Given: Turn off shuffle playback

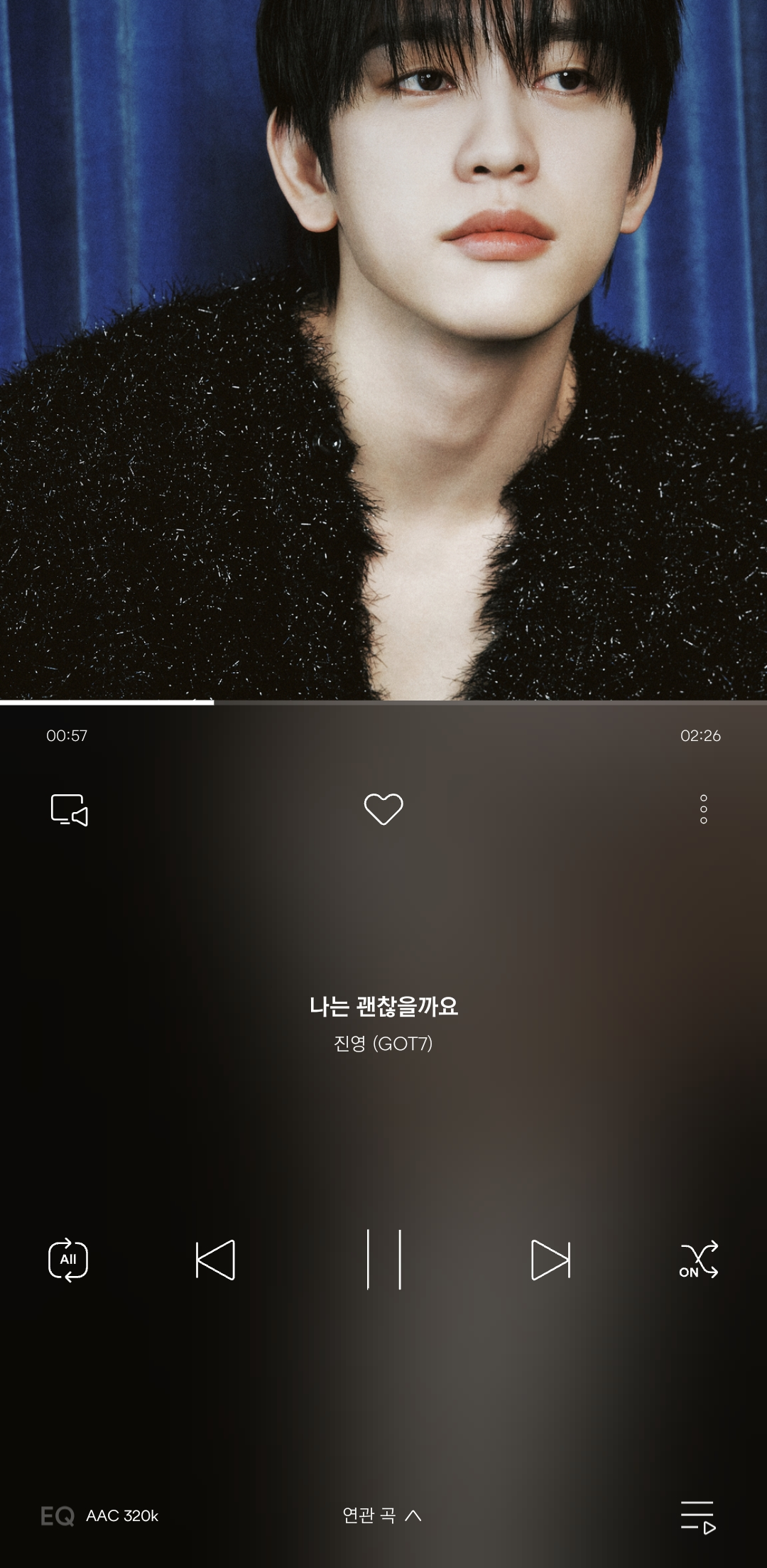Looking at the screenshot, I should 699,1260.
